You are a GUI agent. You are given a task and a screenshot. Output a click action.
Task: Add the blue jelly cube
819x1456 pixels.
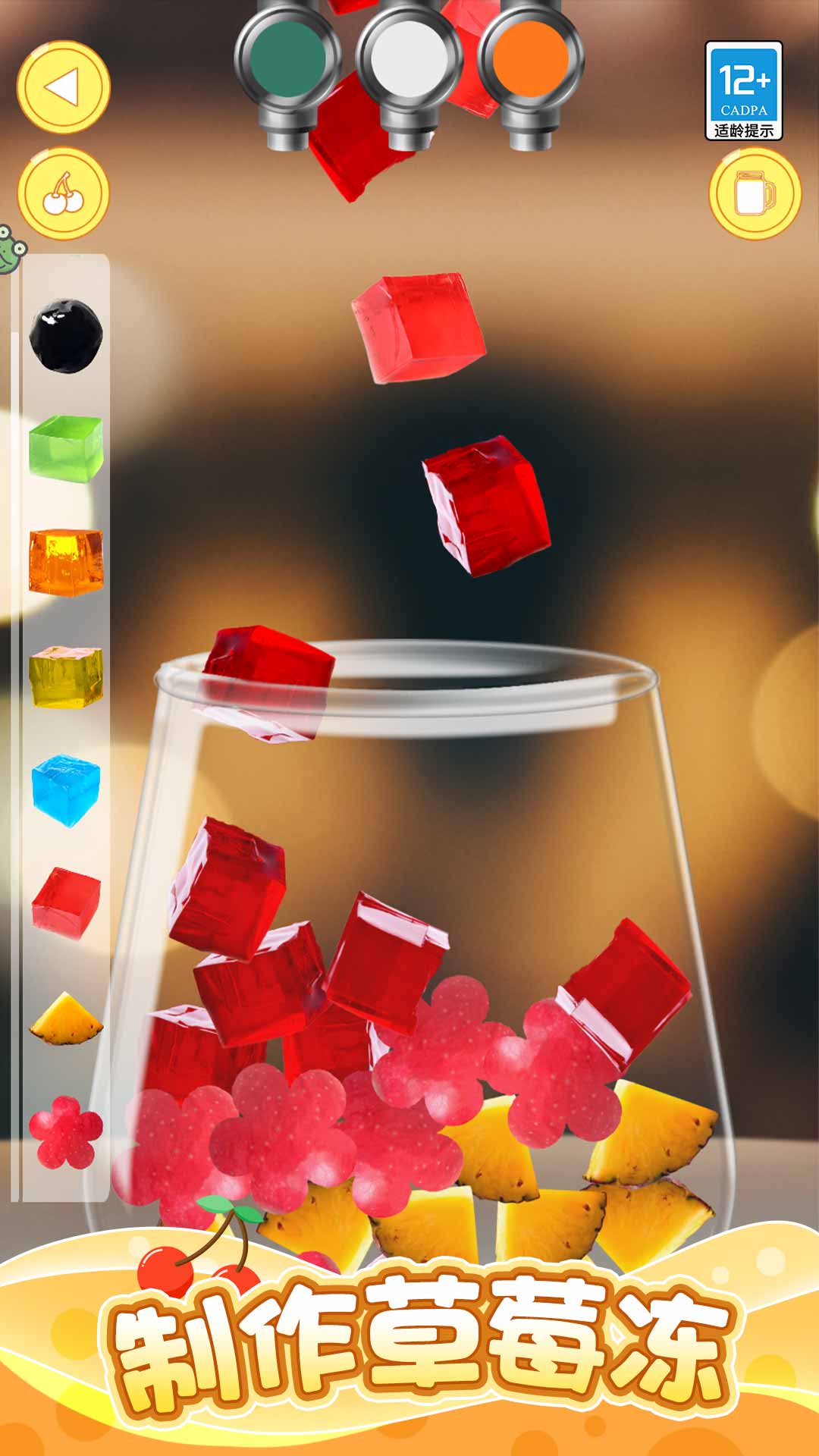click(x=65, y=789)
